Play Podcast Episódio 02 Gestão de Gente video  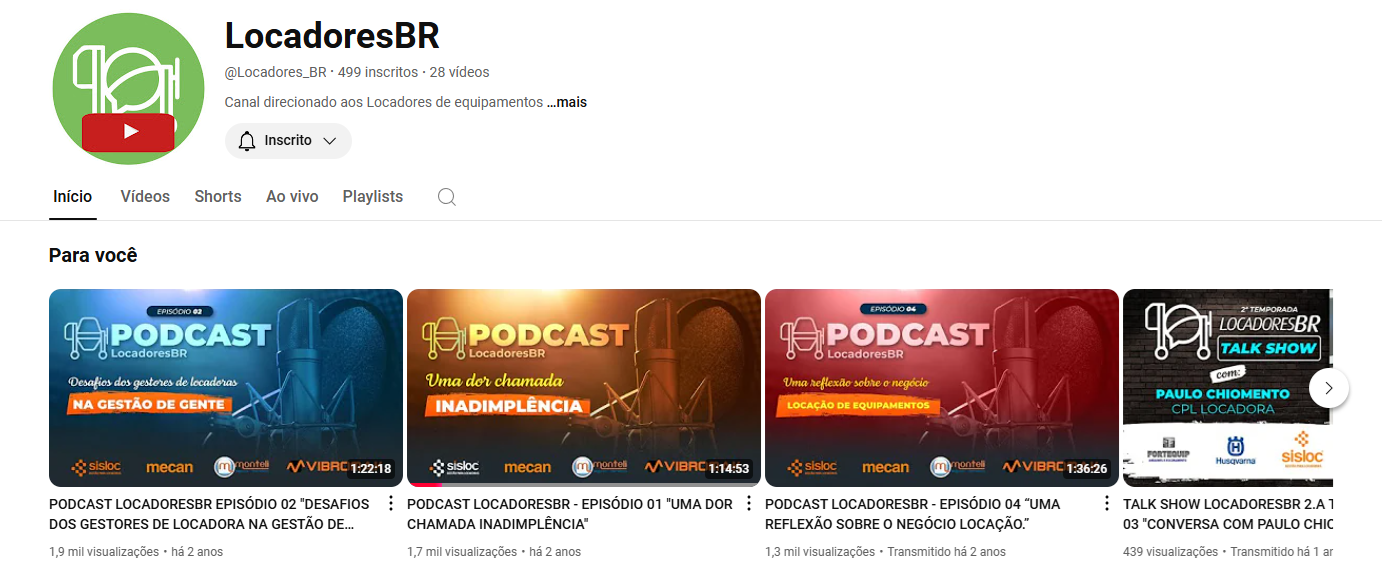[x=225, y=387]
